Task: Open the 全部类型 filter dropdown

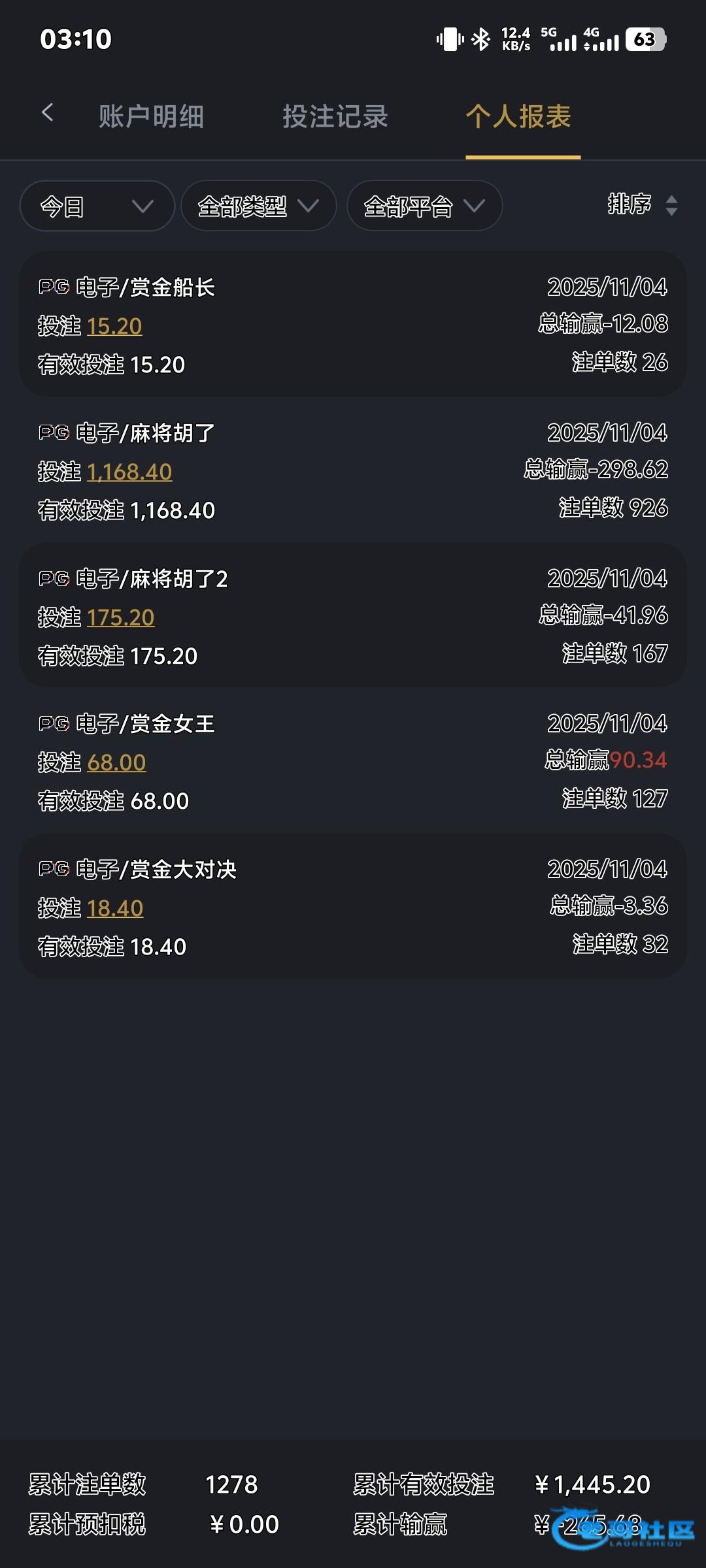Action: [258, 206]
